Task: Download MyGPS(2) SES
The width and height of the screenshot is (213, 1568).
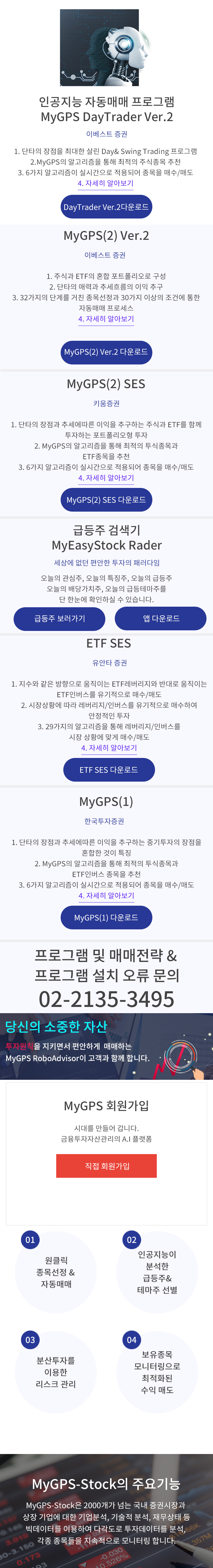Action: (106, 500)
